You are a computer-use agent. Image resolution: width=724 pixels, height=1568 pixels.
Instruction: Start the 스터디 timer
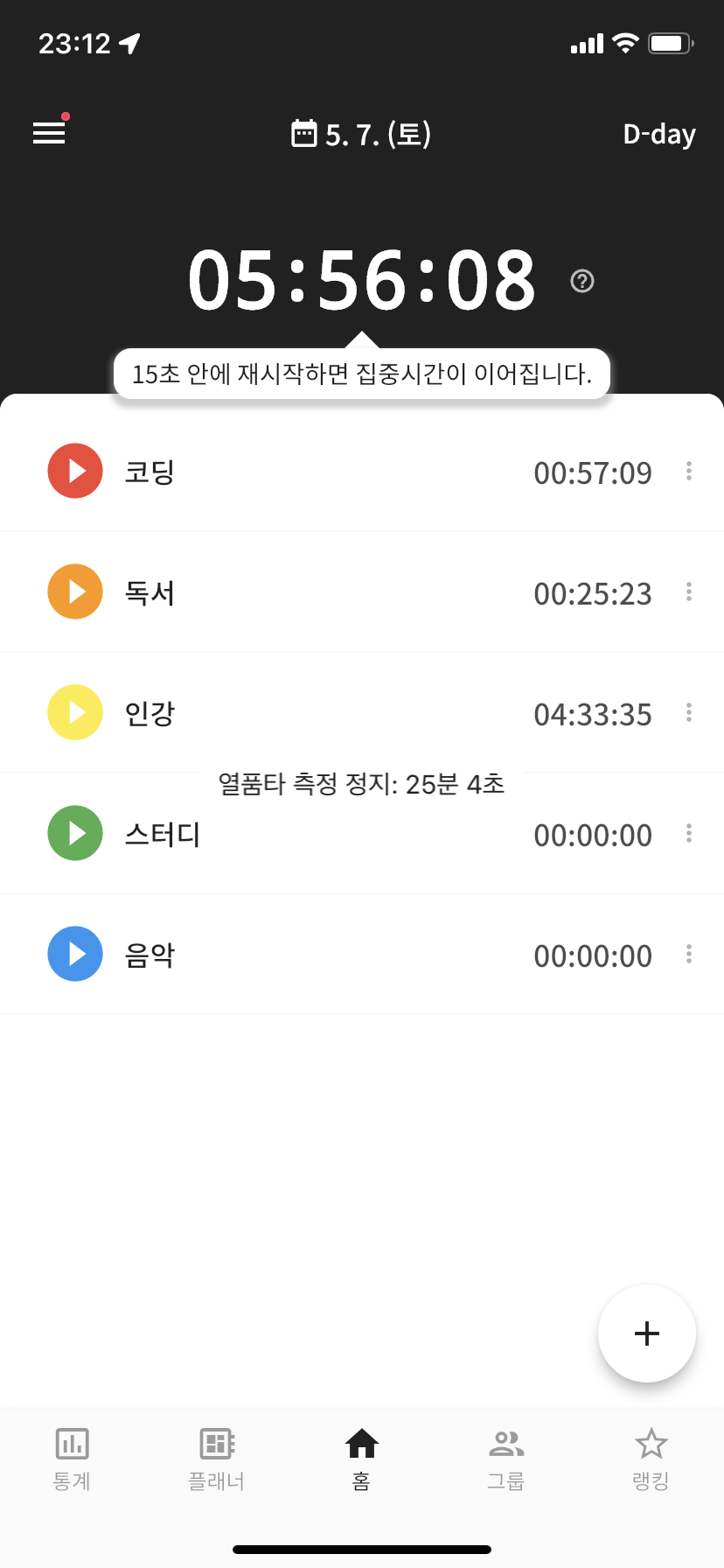pos(75,833)
